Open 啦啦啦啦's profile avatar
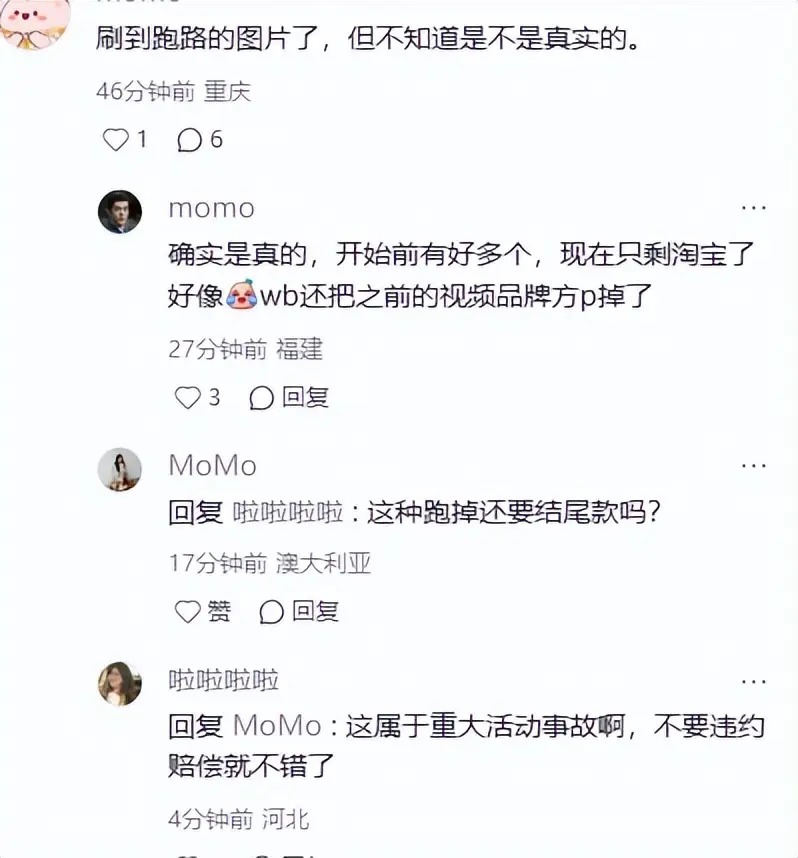 tap(120, 683)
